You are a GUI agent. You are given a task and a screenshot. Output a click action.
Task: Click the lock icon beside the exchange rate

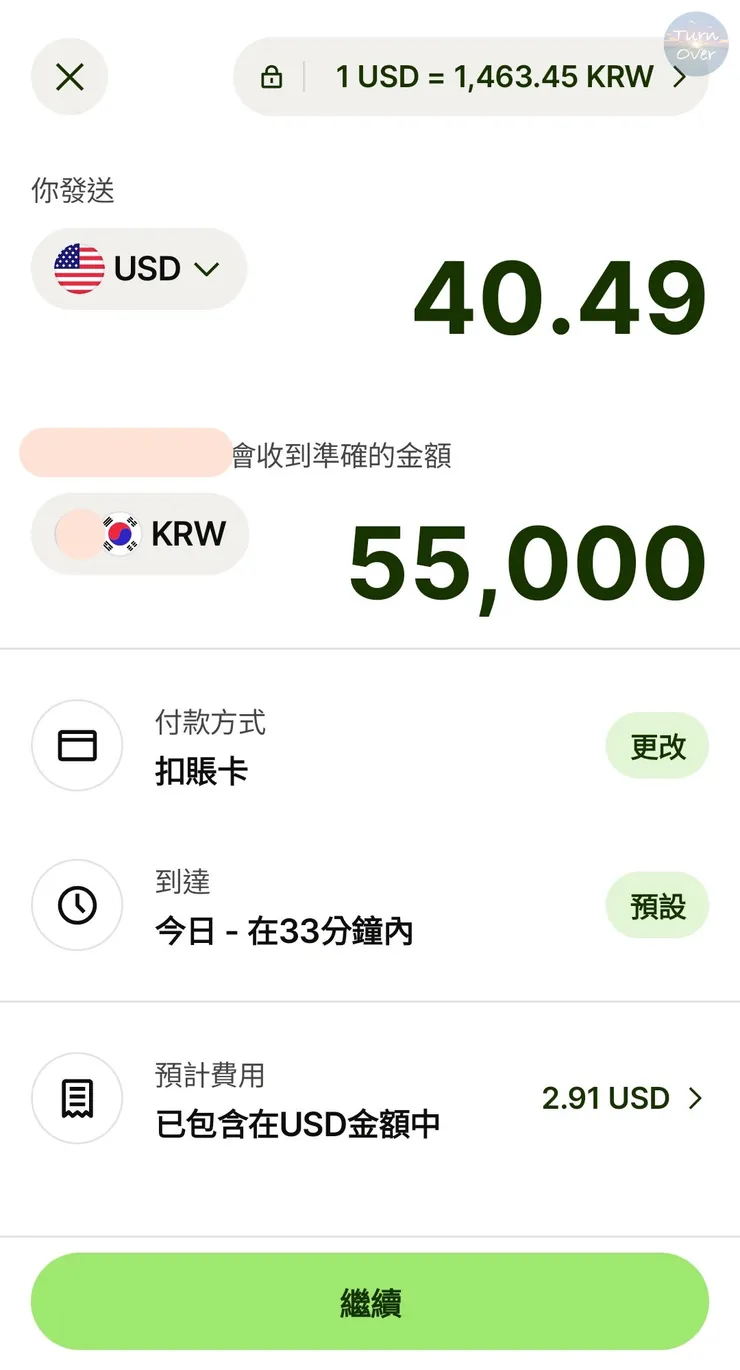click(270, 76)
